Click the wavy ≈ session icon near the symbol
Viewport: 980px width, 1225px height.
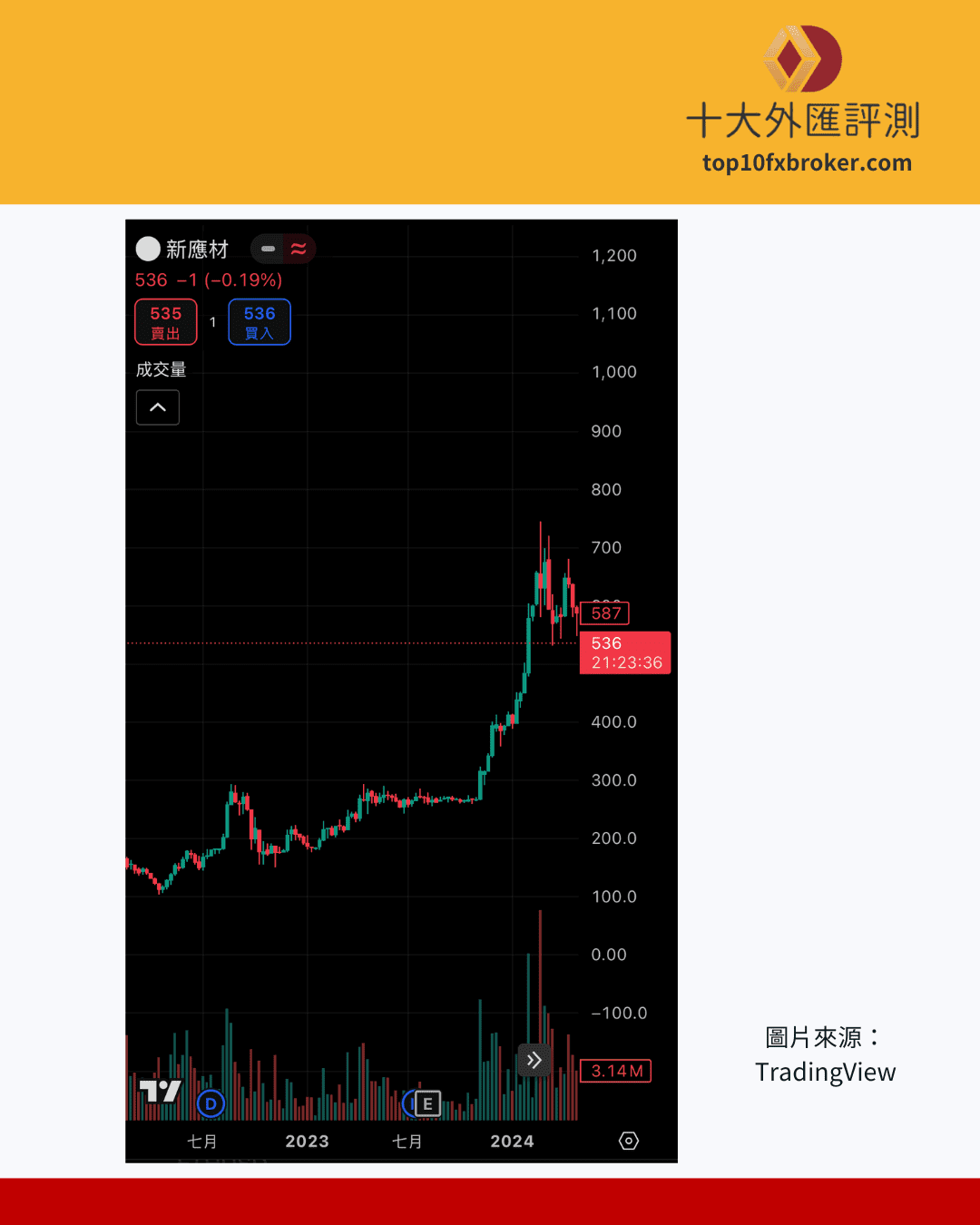[299, 249]
